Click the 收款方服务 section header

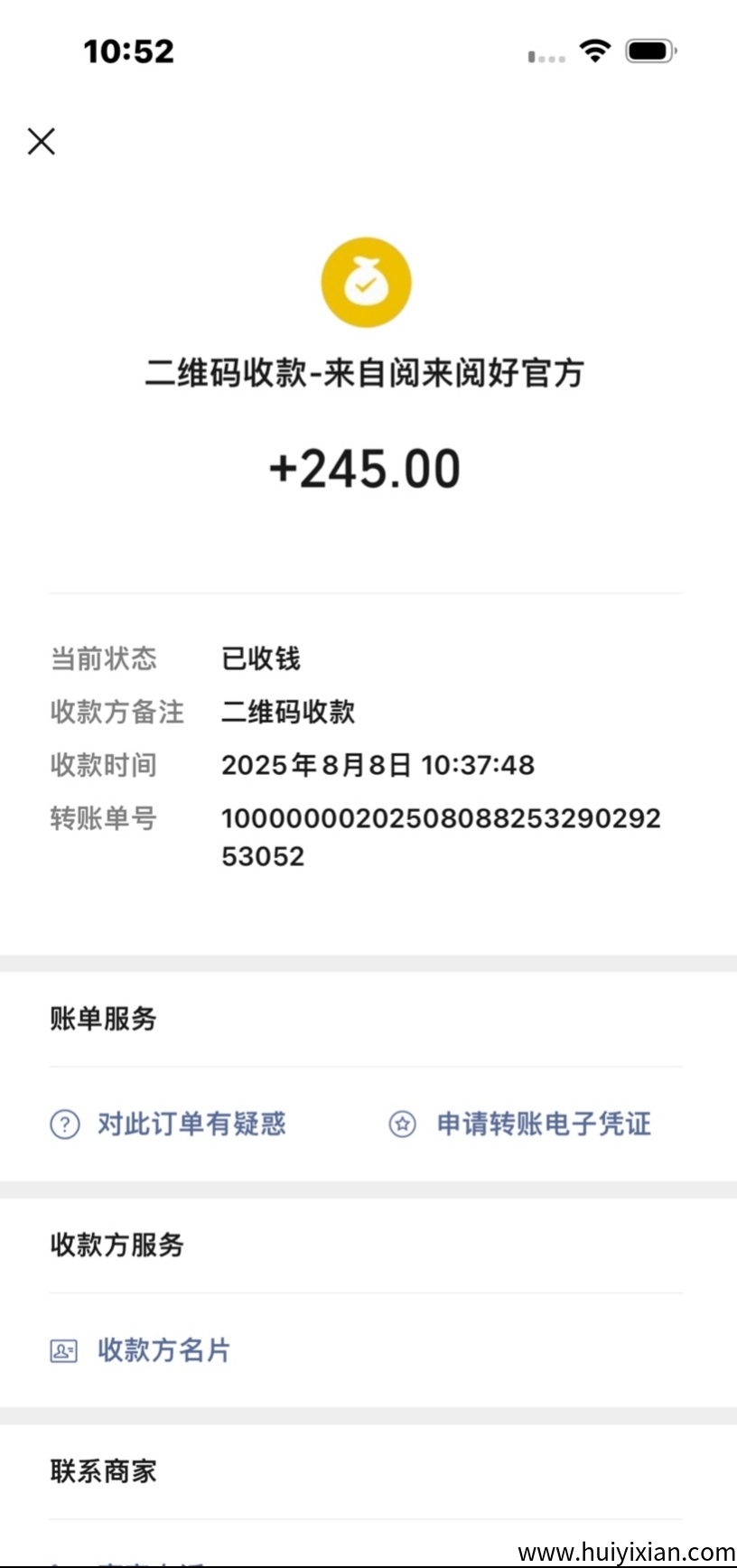coord(117,1245)
